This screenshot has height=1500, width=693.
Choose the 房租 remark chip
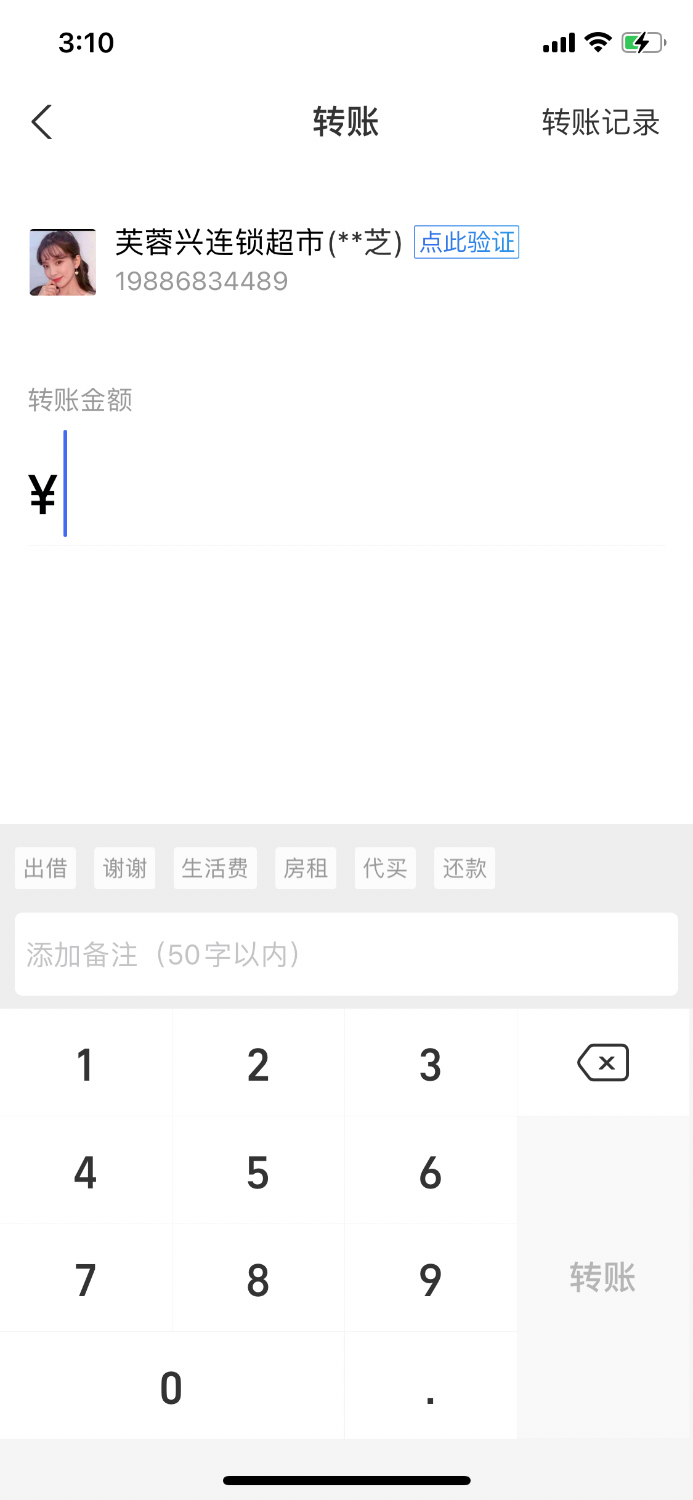(305, 868)
